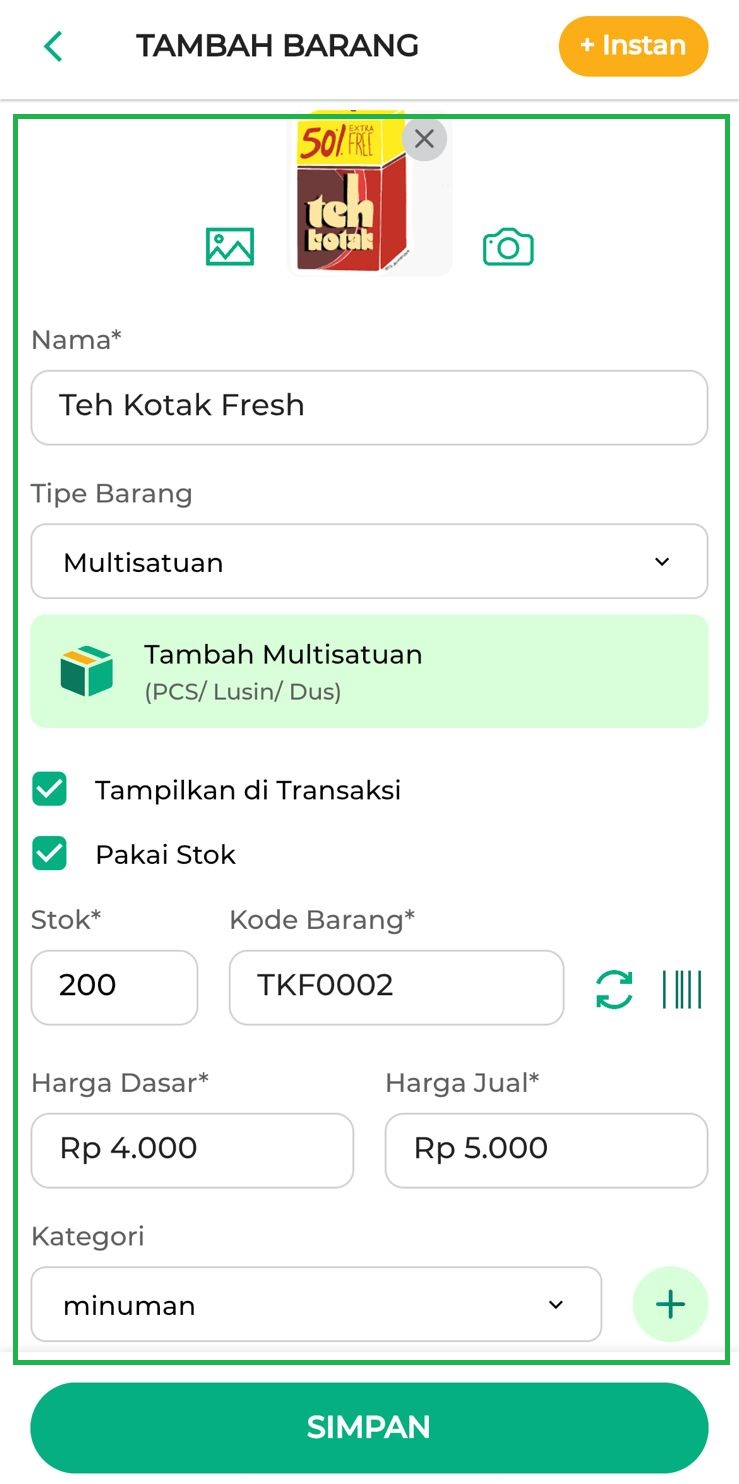739x1484 pixels.
Task: Add a new category with plus
Action: click(670, 1304)
